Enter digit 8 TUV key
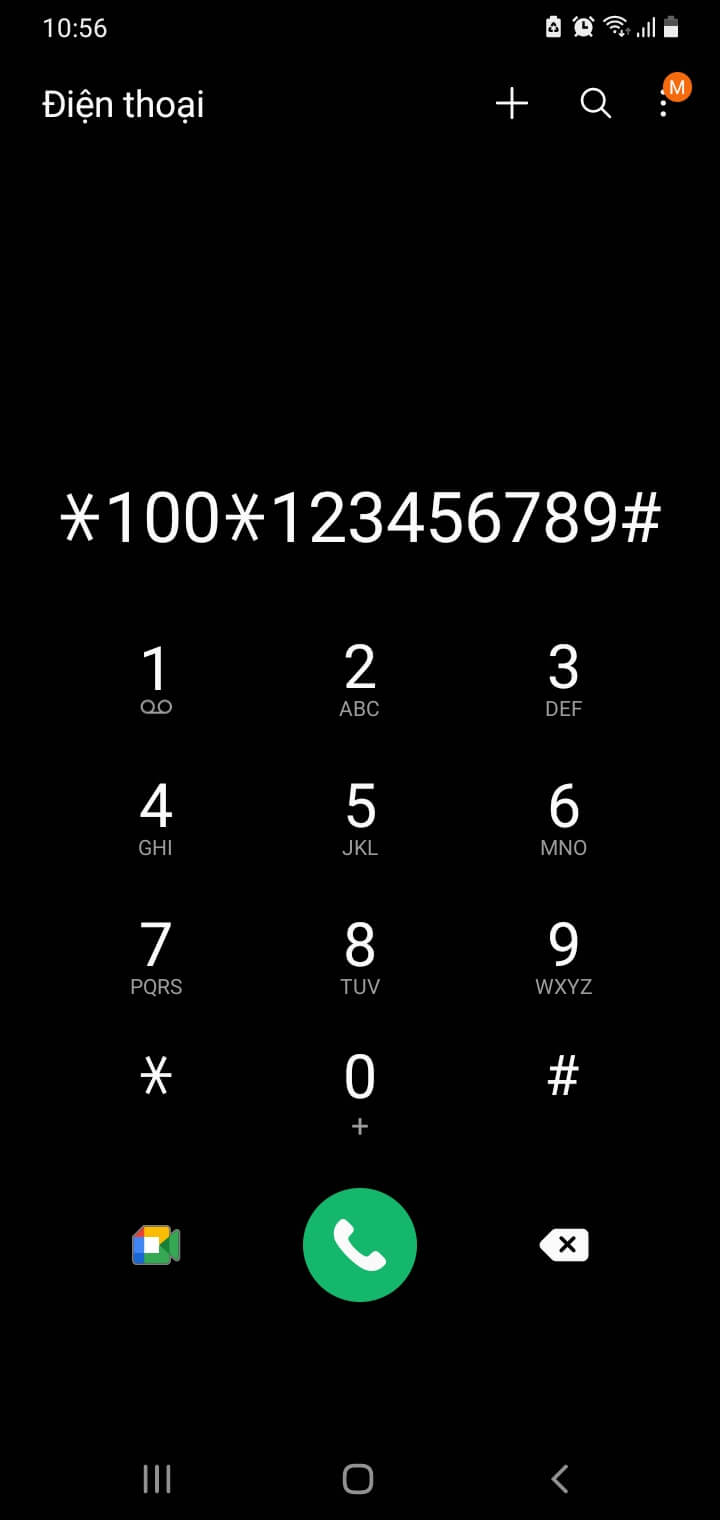This screenshot has height=1520, width=720. click(x=360, y=957)
